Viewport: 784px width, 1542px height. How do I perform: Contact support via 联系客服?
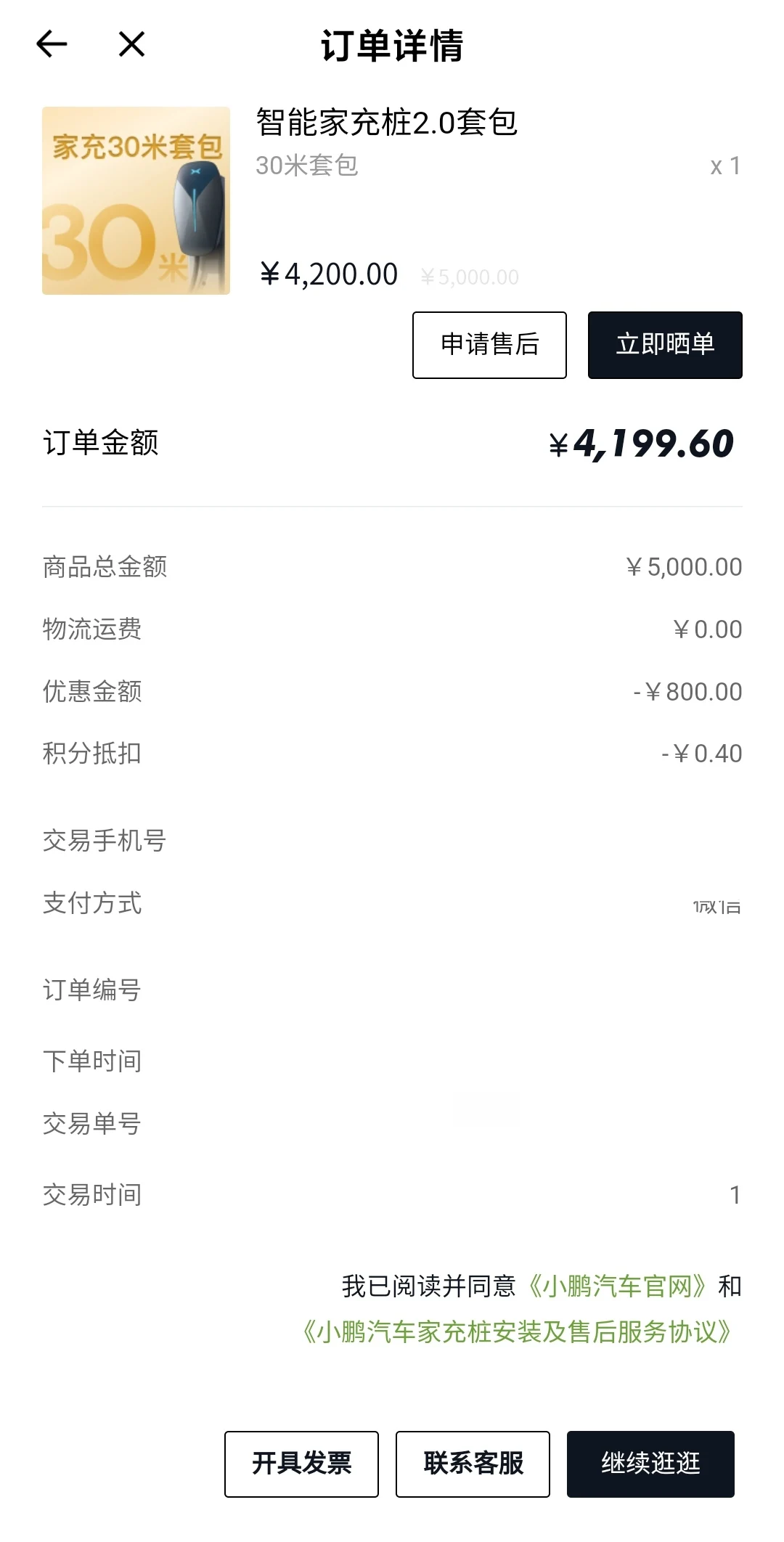click(473, 1464)
